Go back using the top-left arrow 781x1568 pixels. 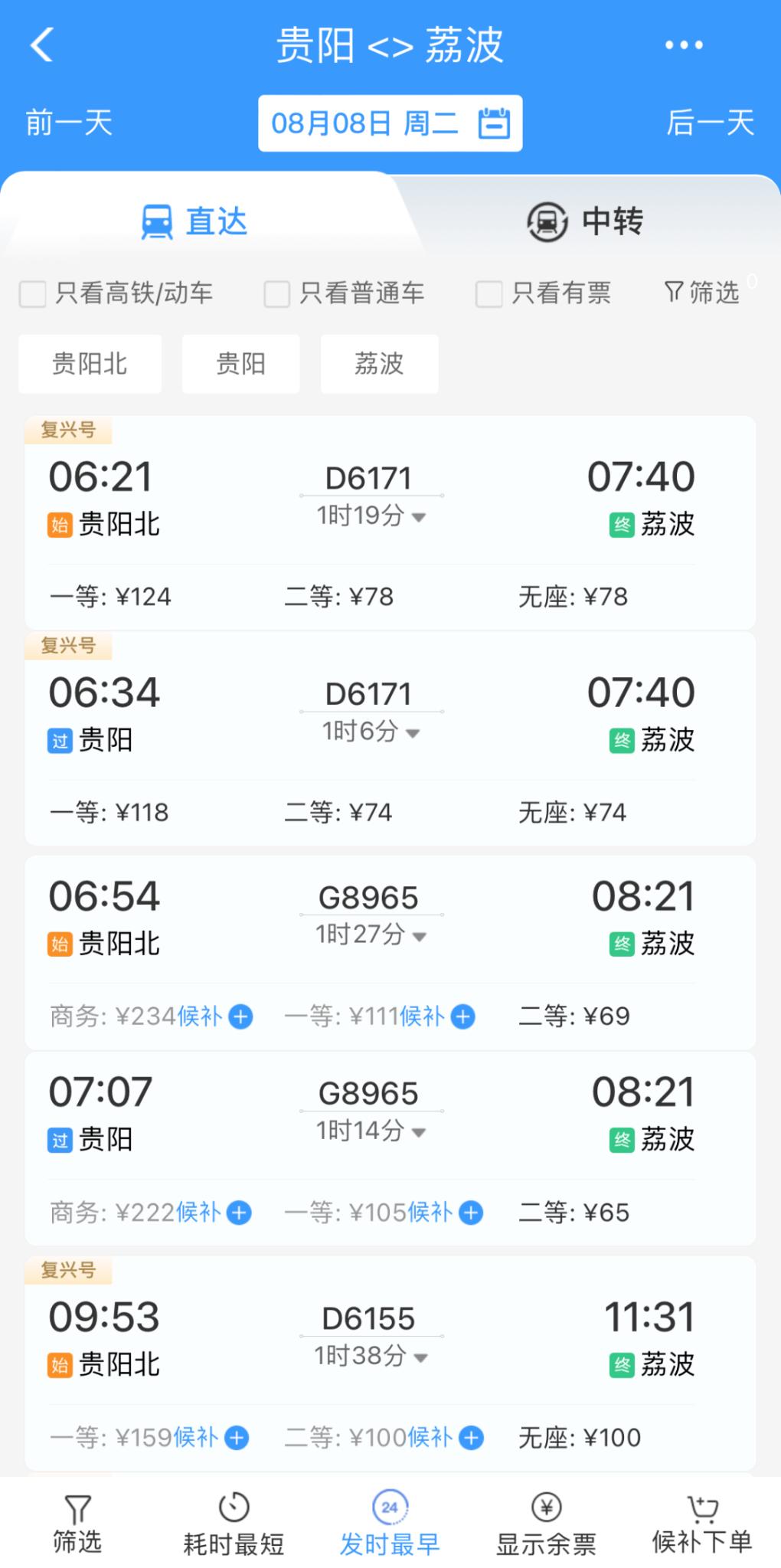(x=42, y=44)
